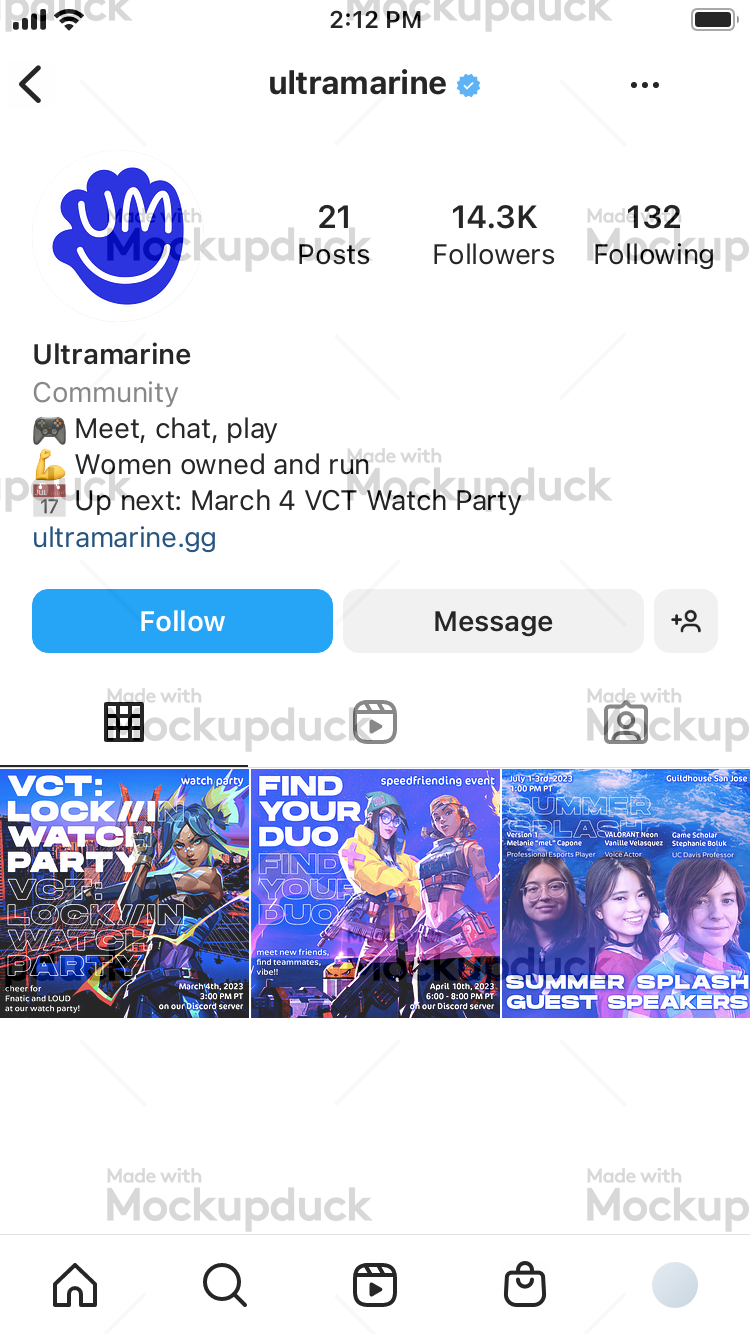
Task: Open the three-dot overflow menu
Action: 645,85
